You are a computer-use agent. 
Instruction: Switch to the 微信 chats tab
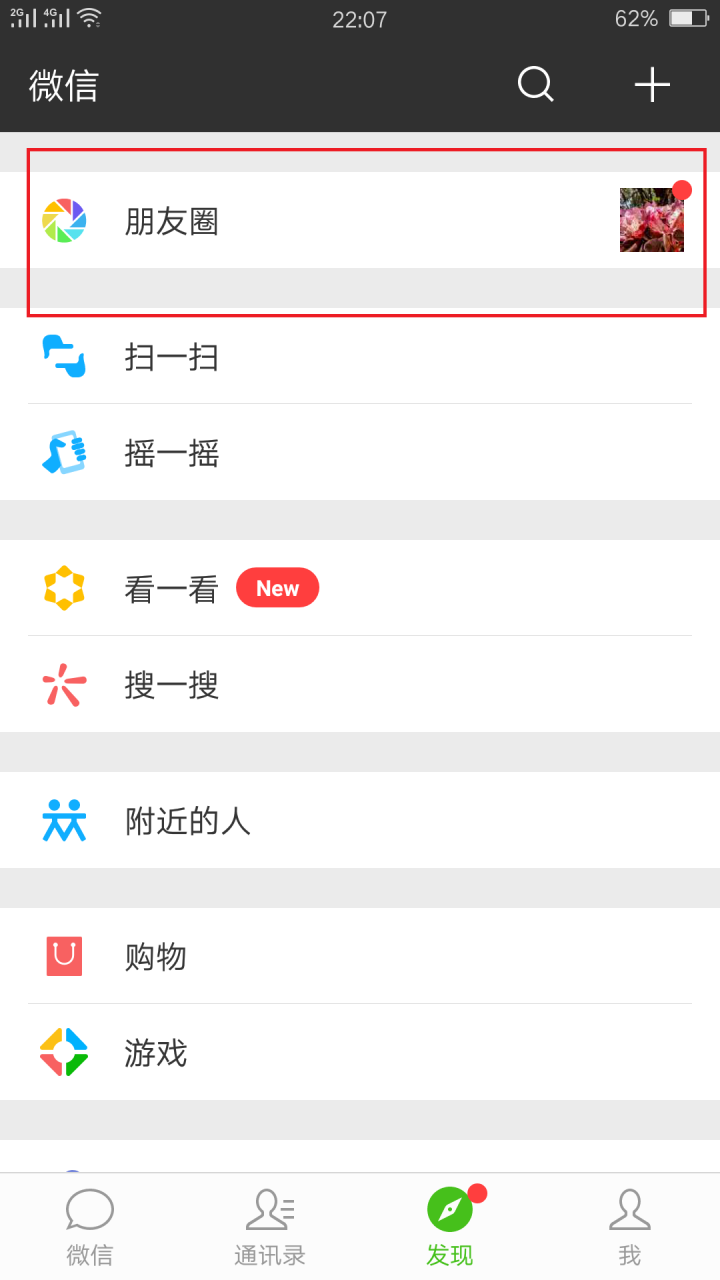90,1228
